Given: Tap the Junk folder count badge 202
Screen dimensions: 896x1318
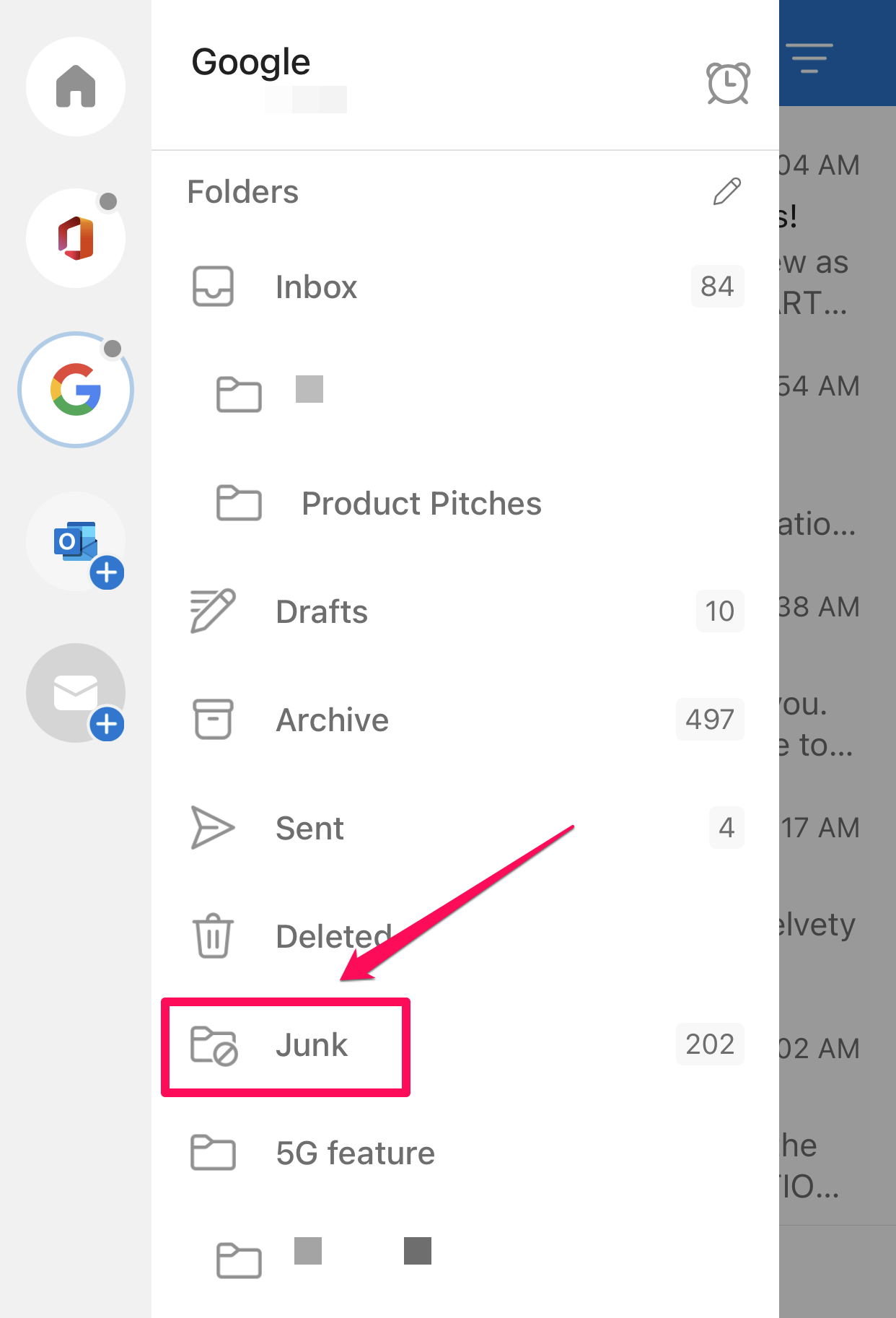Looking at the screenshot, I should tap(710, 1044).
